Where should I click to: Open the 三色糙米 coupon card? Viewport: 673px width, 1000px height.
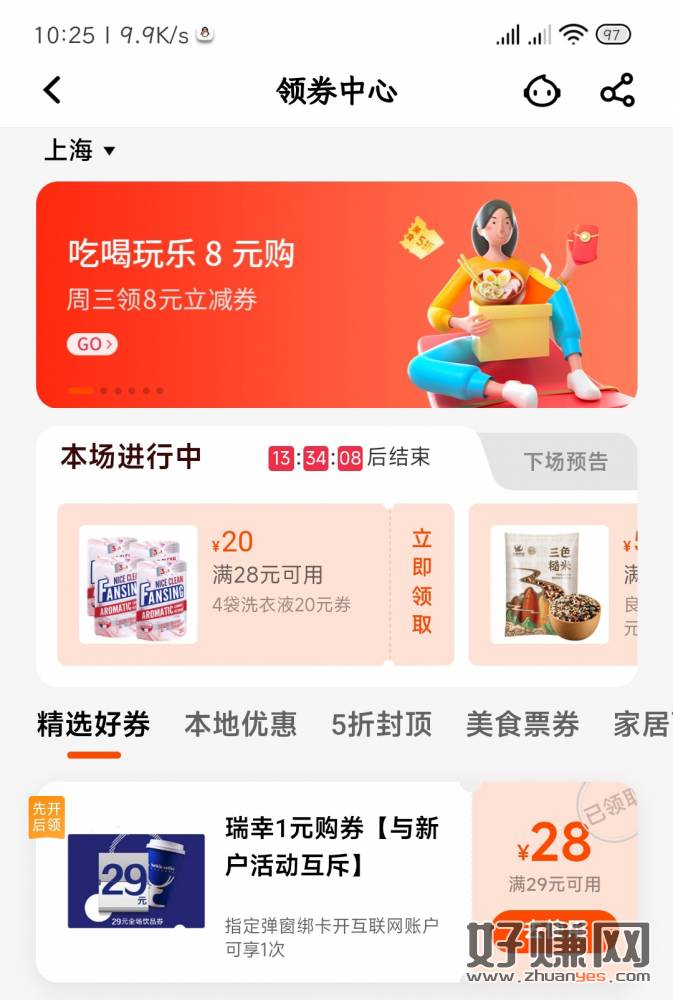click(x=551, y=584)
